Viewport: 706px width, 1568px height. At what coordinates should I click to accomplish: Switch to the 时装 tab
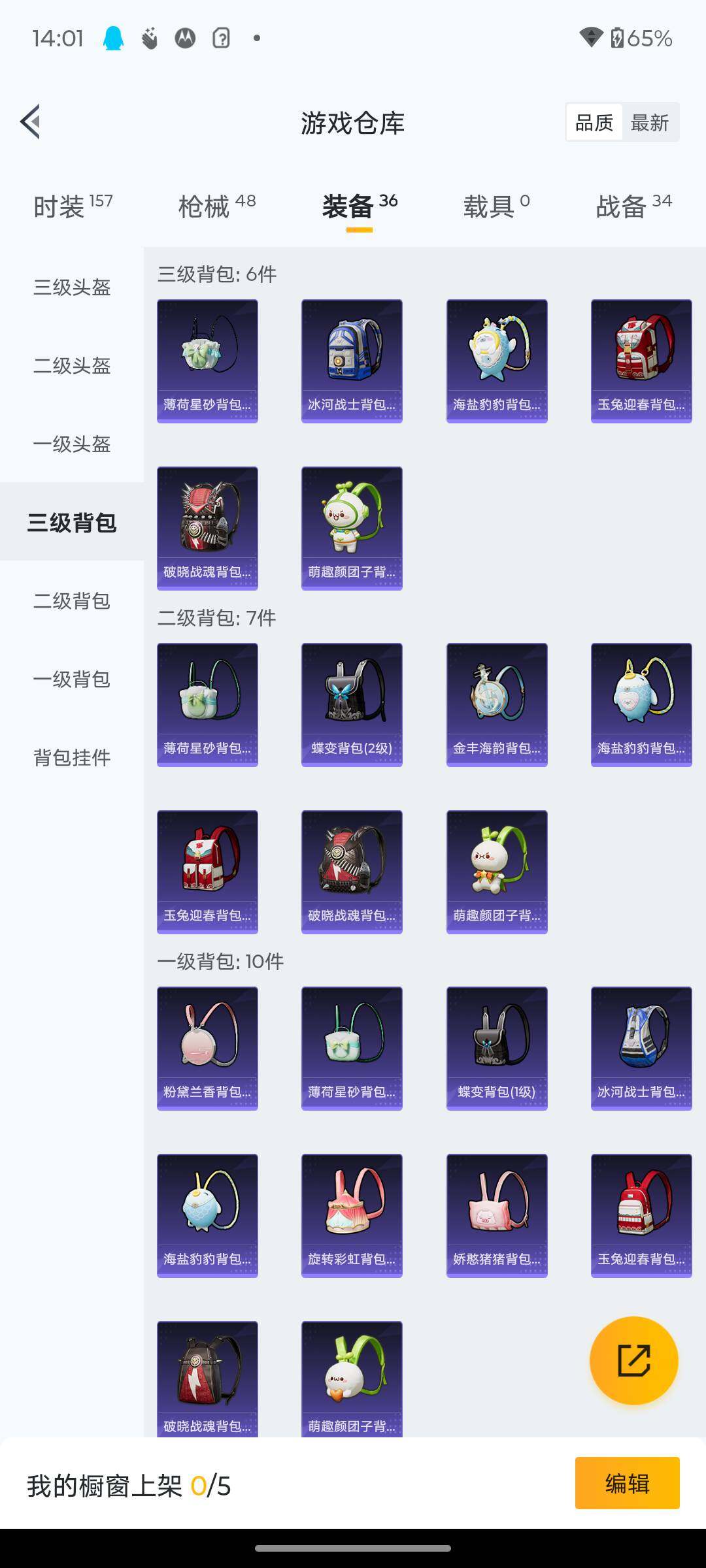click(73, 206)
